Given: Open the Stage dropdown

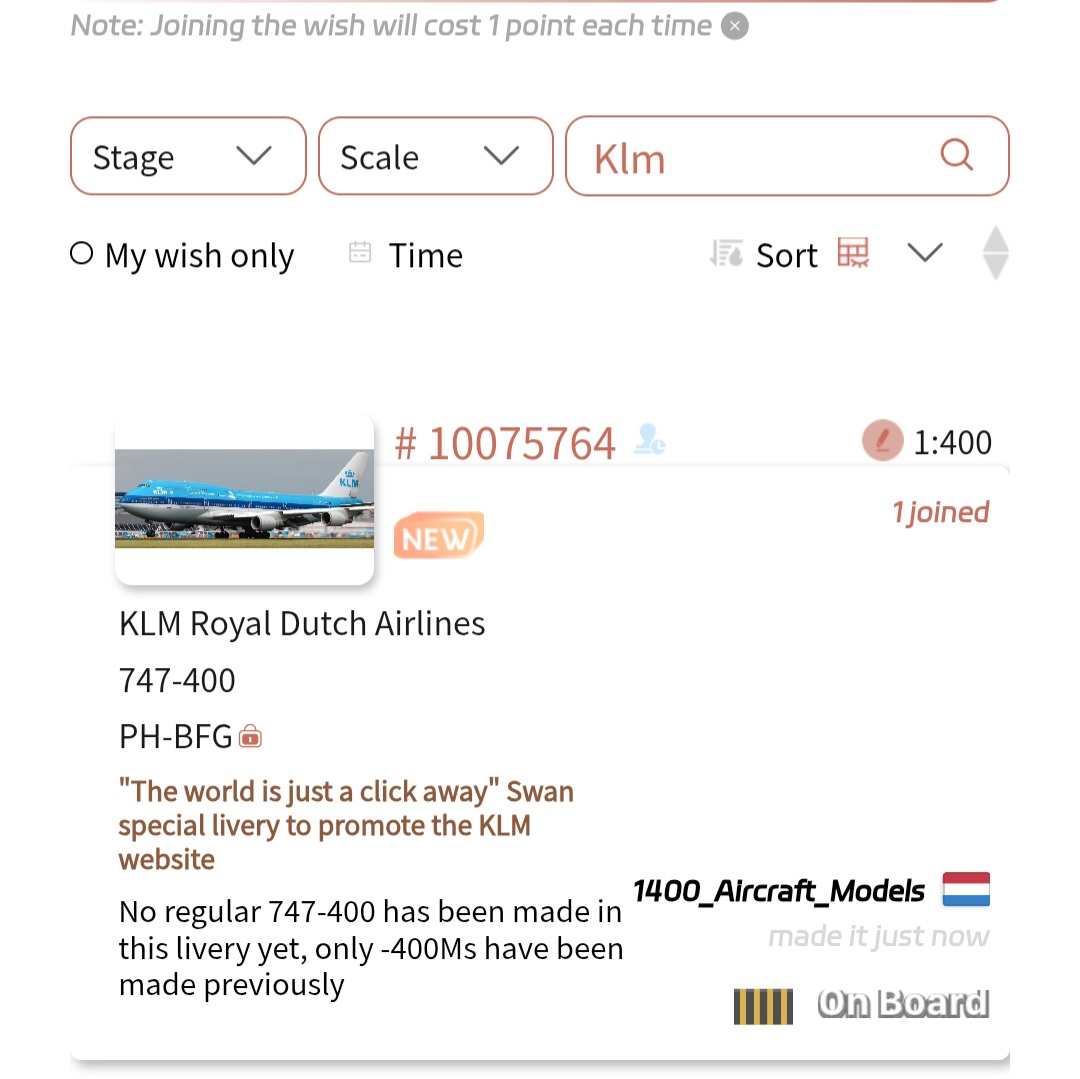Looking at the screenshot, I should pos(188,156).
